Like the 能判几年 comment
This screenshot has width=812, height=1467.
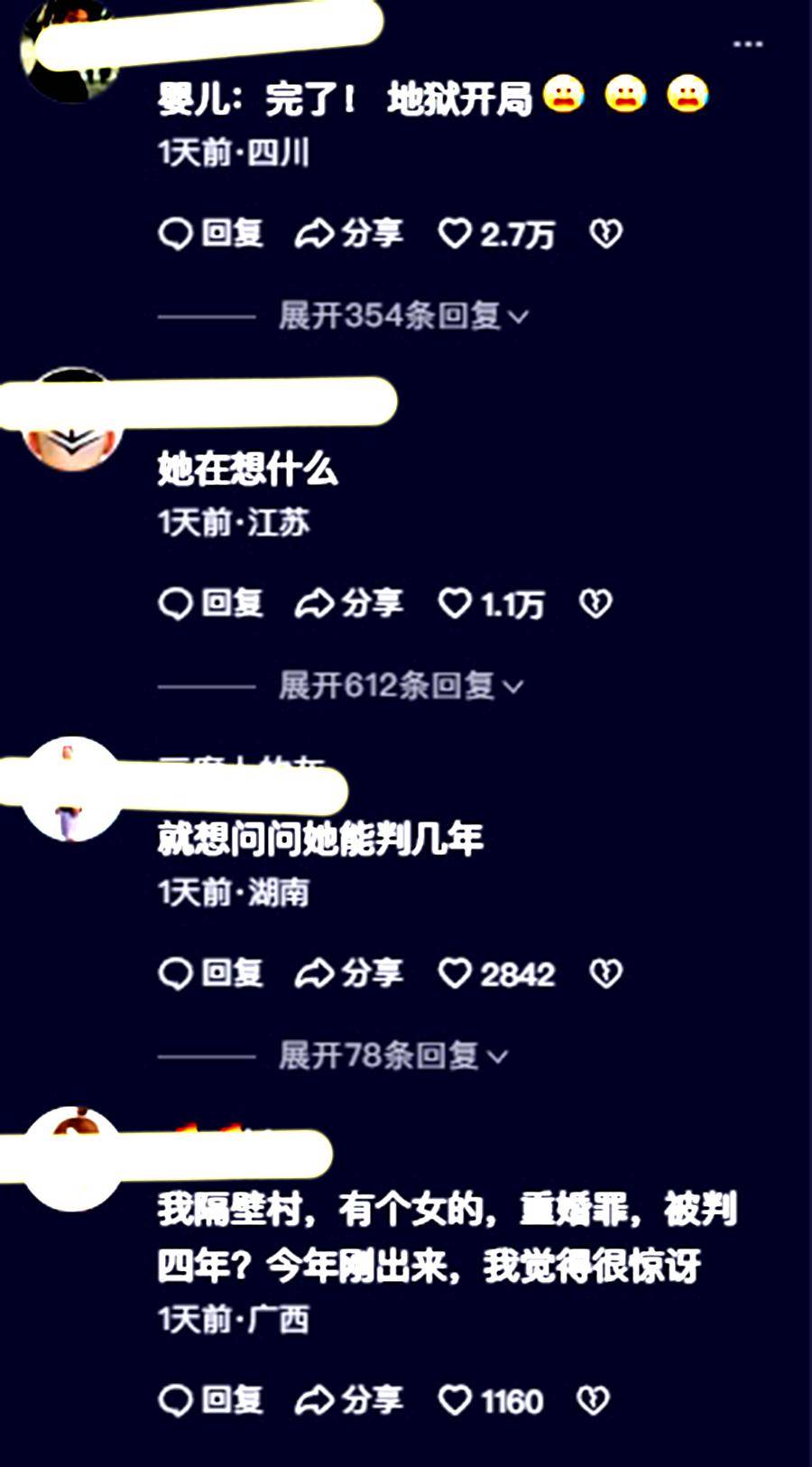(x=496, y=974)
